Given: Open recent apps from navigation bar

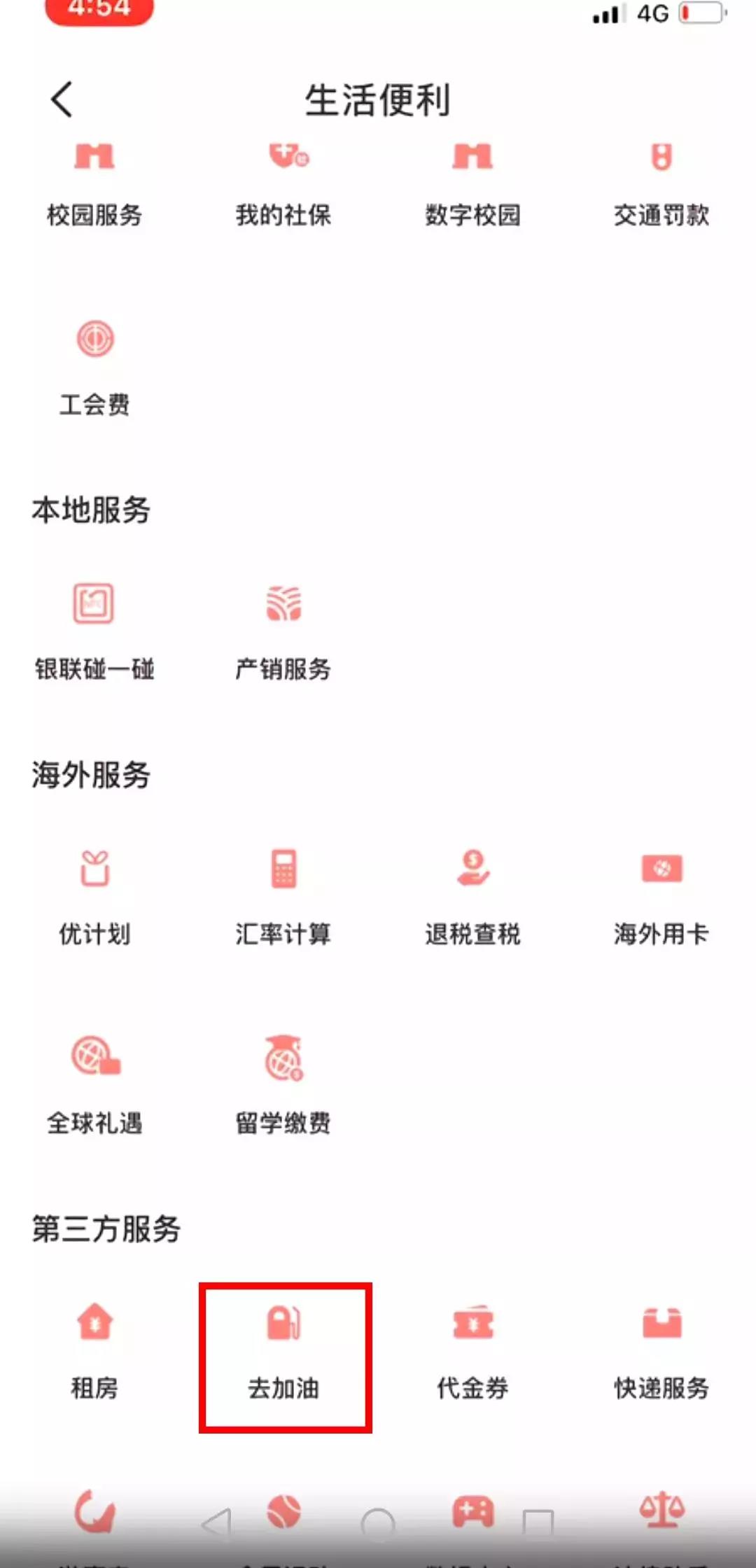Looking at the screenshot, I should [x=538, y=1524].
